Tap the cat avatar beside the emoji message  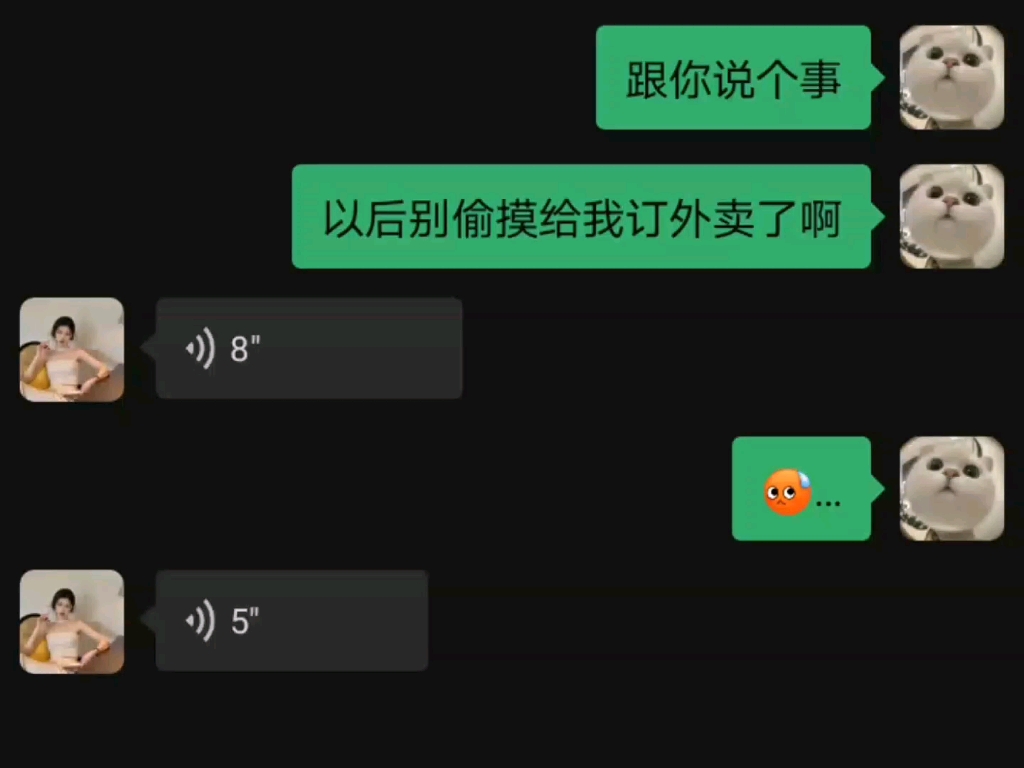point(951,489)
